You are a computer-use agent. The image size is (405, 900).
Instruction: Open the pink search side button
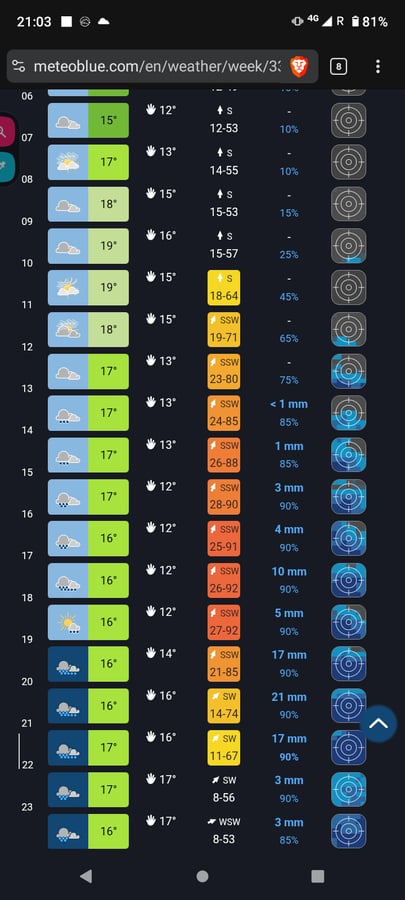click(5, 131)
